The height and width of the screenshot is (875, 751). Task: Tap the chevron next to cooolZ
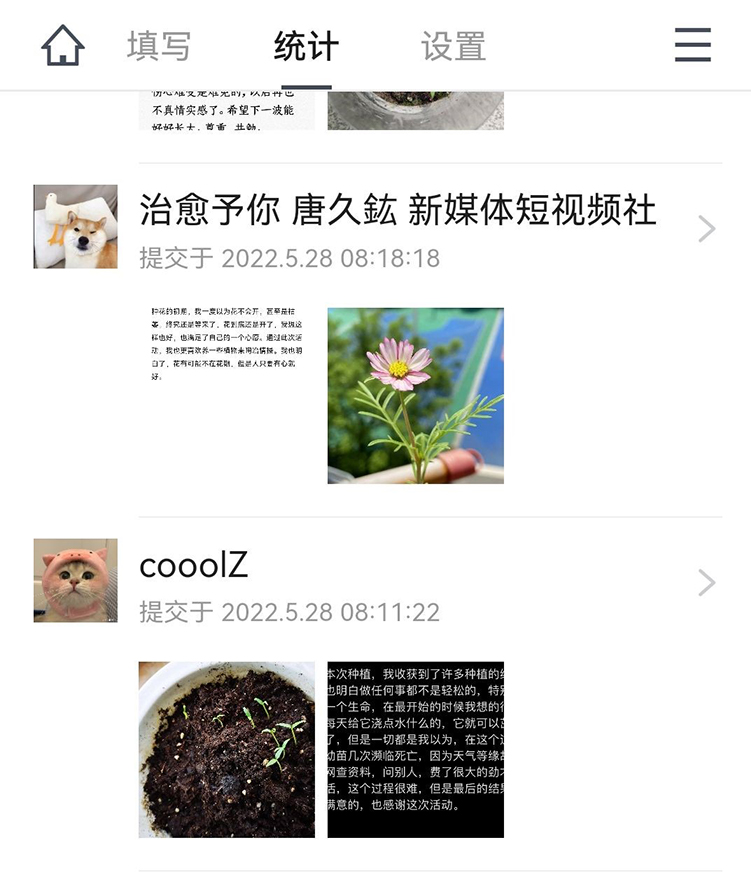point(706,583)
